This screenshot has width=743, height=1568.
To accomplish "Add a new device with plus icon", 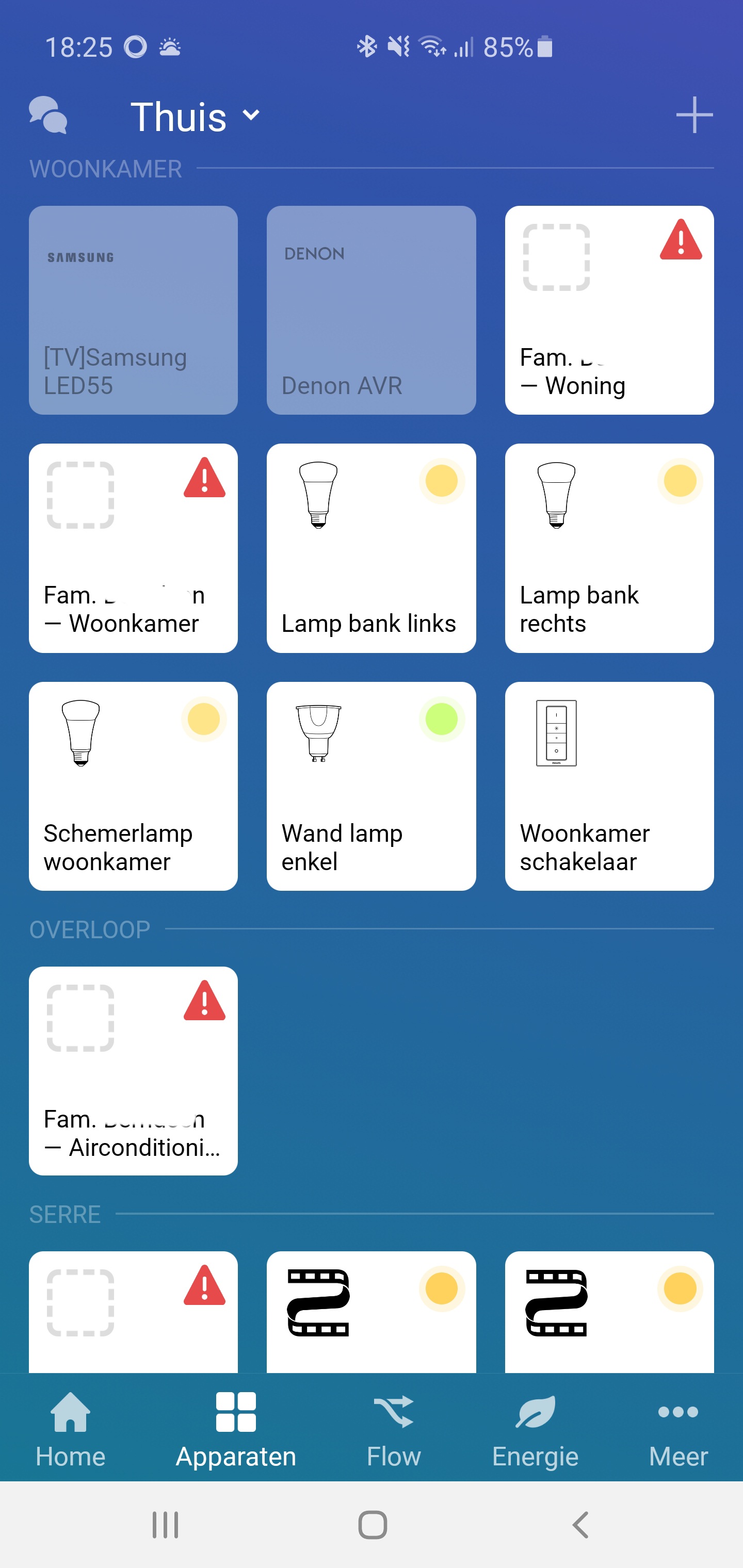I will (693, 115).
